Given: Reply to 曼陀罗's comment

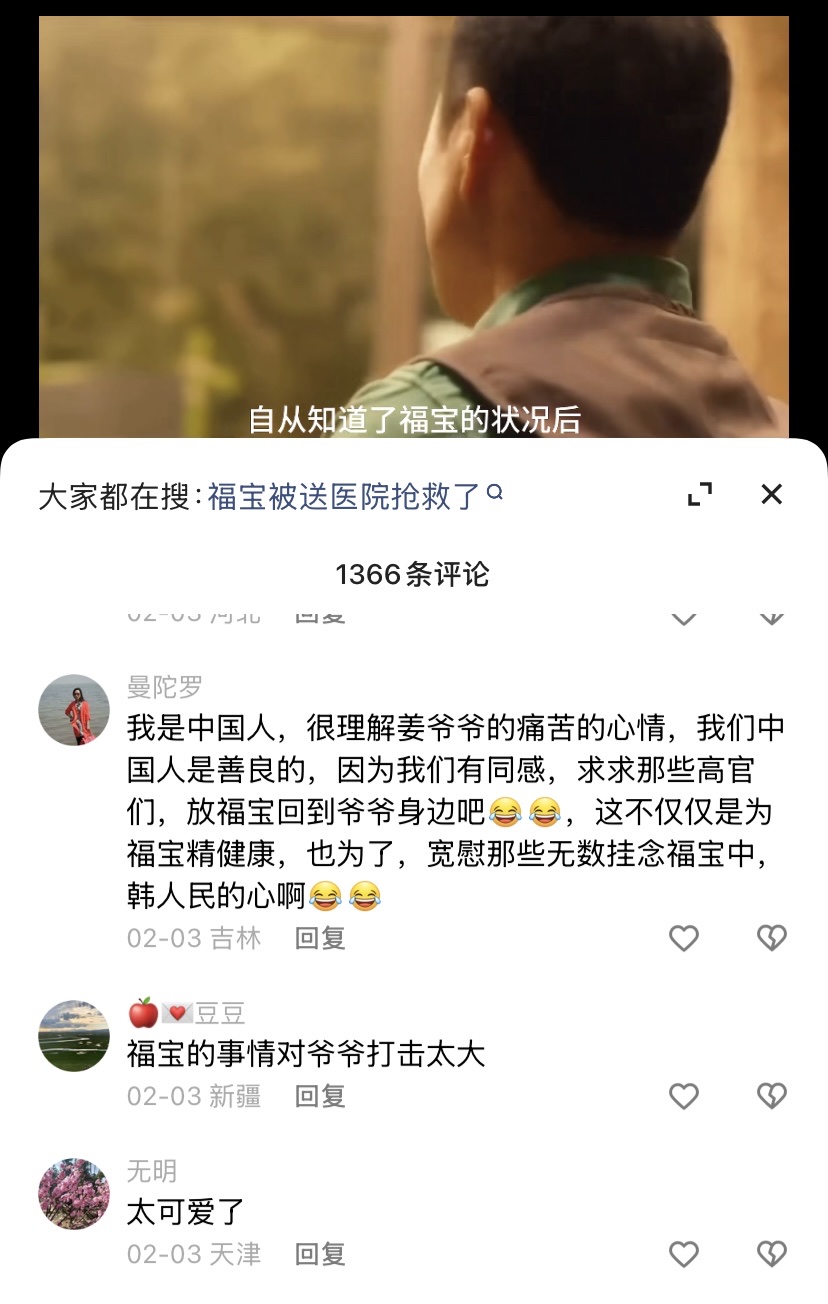Looking at the screenshot, I should coord(320,938).
